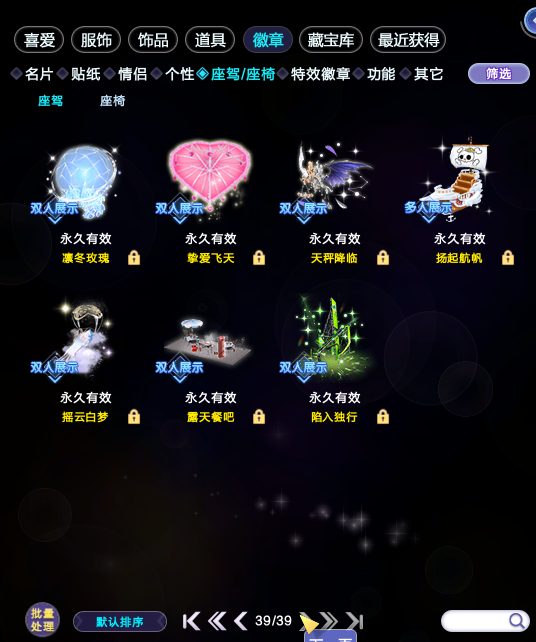Tap the 筛选 filter button
536x642 pixels.
click(x=499, y=74)
